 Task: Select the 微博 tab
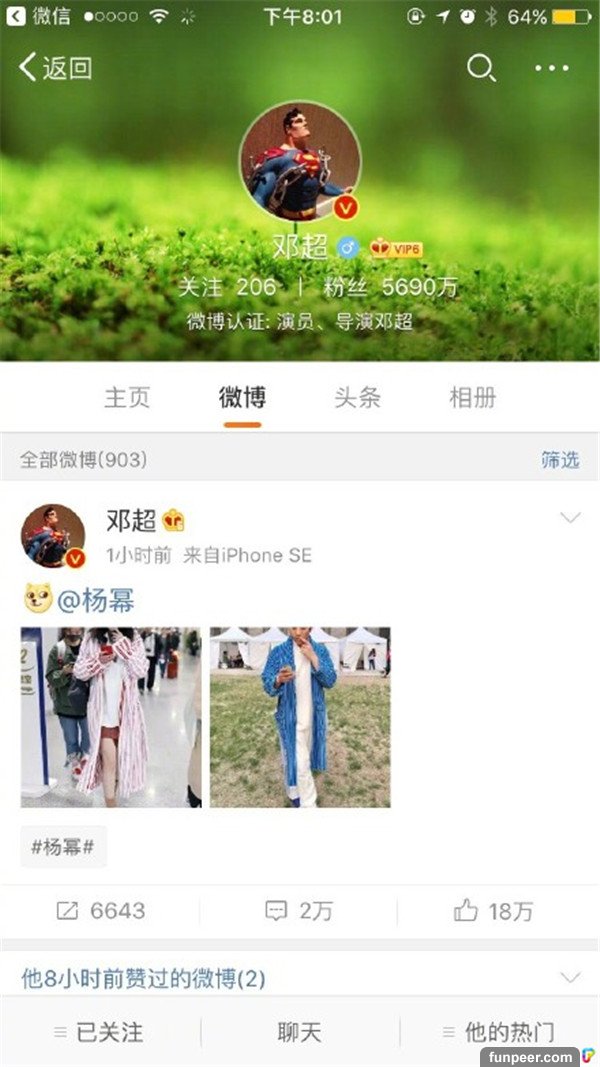click(243, 397)
